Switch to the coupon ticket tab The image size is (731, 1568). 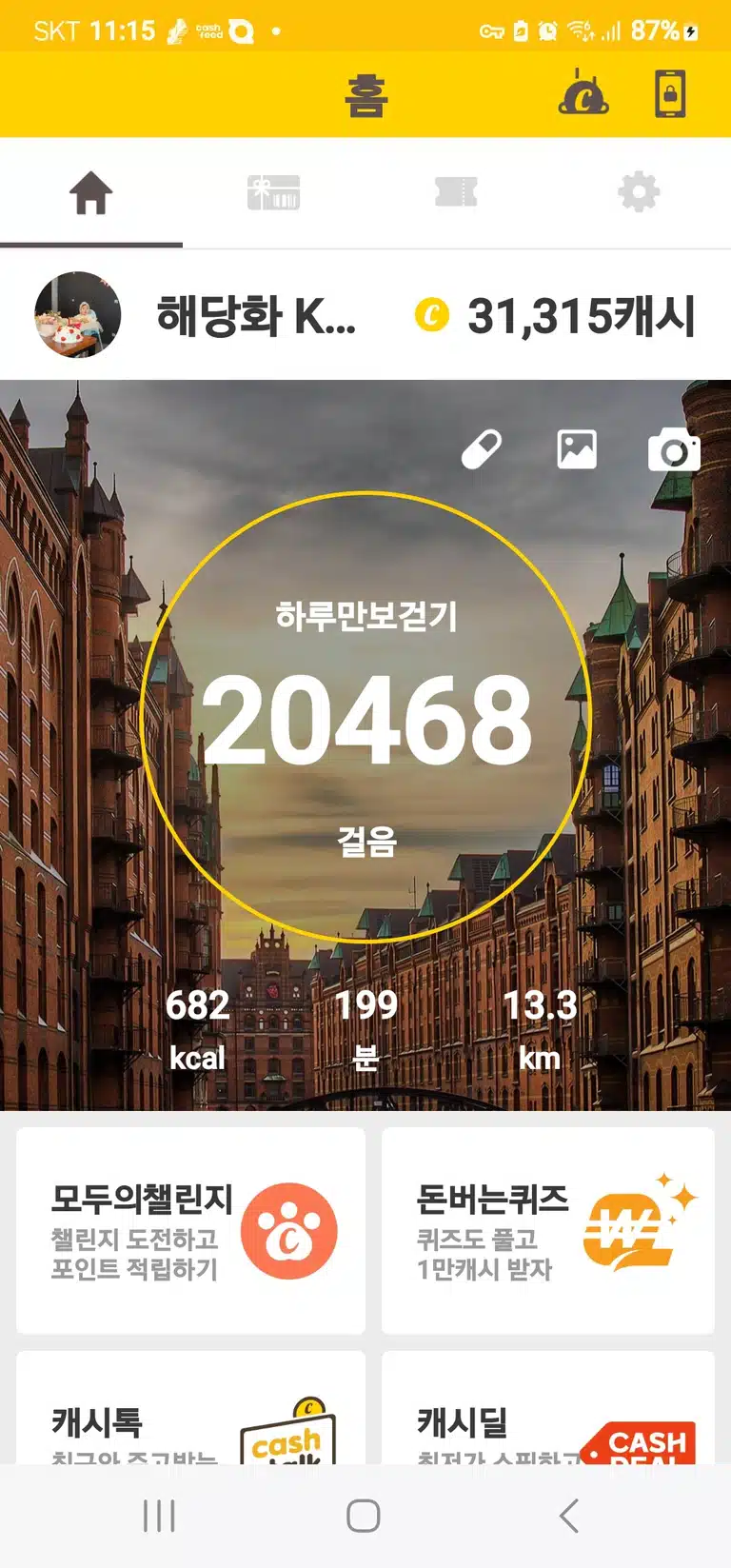pos(456,193)
